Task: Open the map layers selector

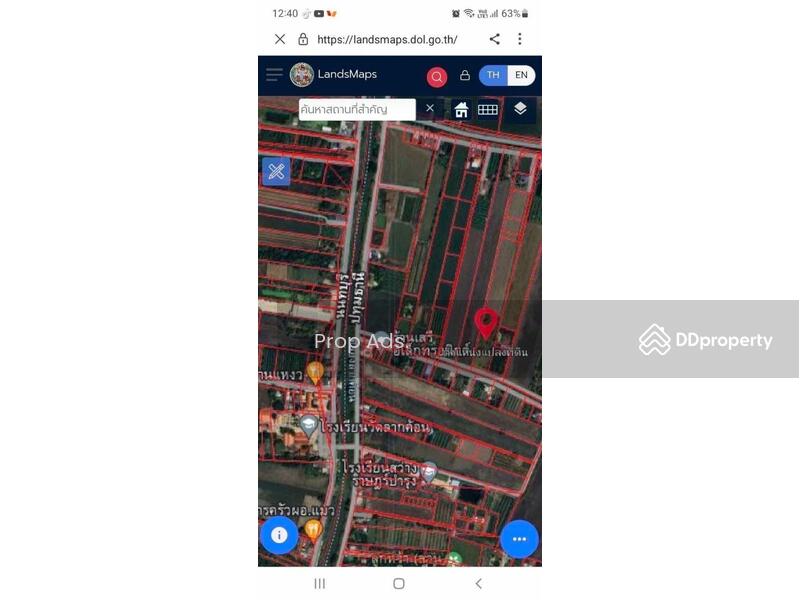Action: click(x=520, y=109)
